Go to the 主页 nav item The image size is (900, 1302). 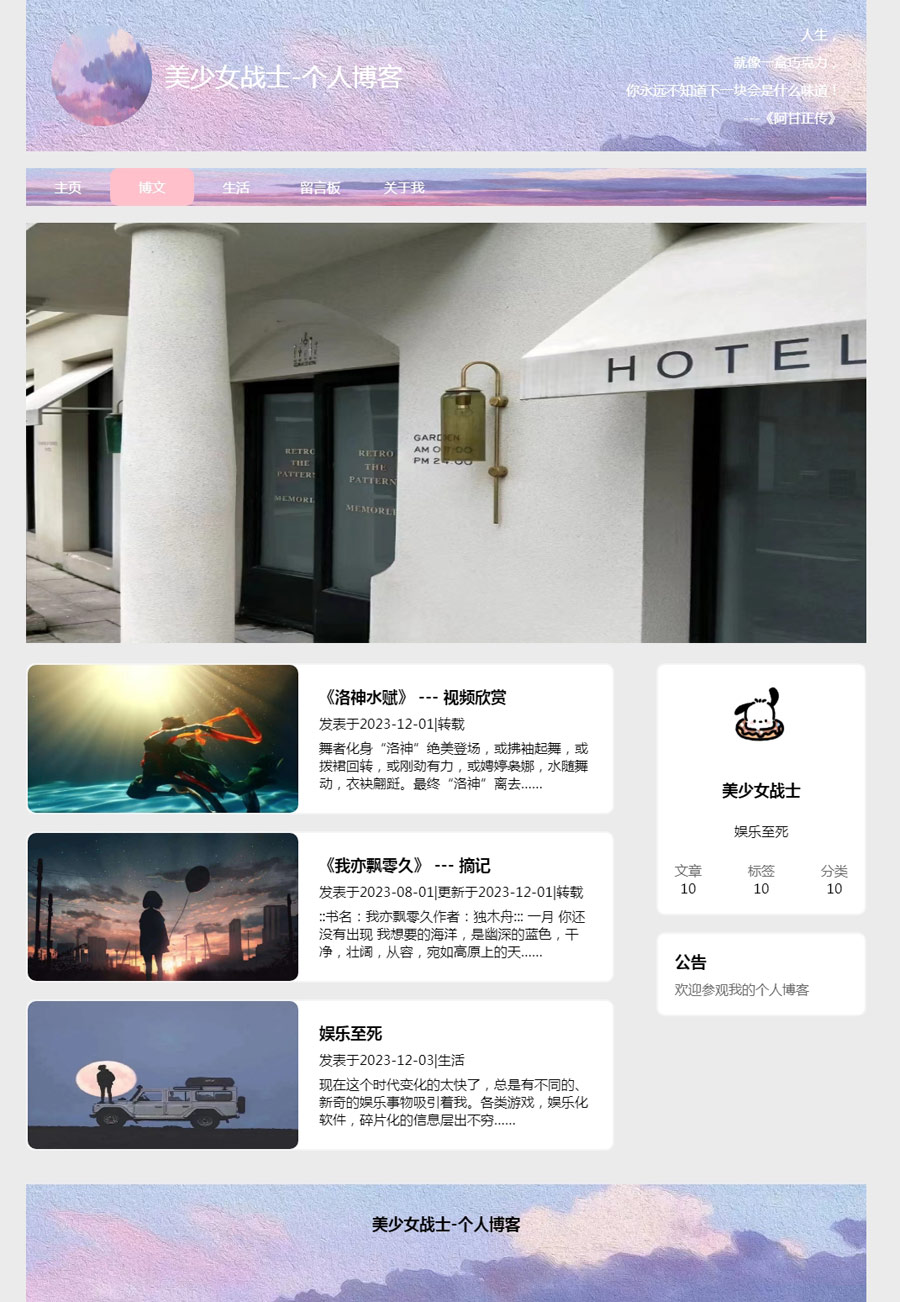(68, 187)
